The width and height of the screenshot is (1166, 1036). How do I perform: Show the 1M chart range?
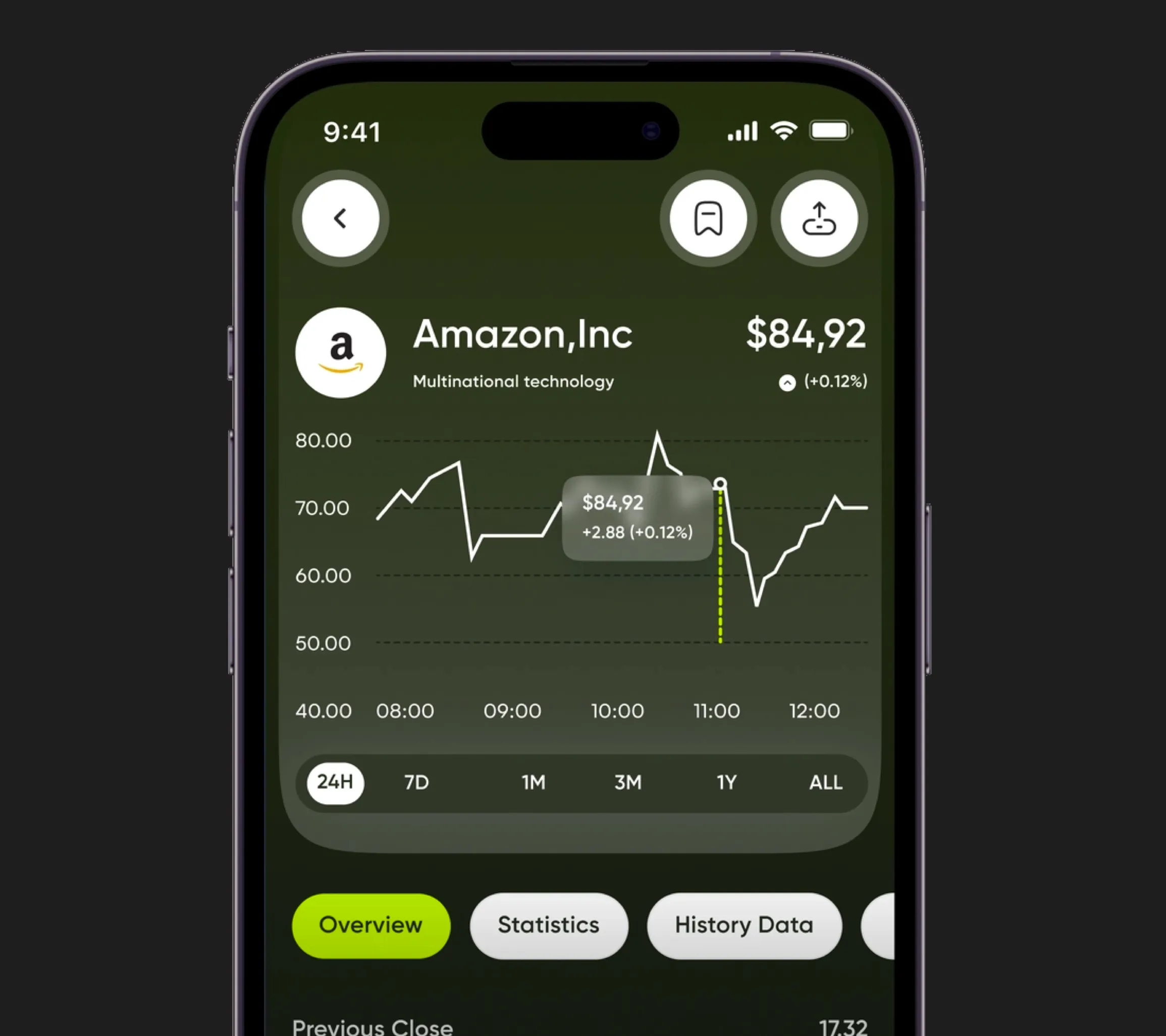coord(534,782)
